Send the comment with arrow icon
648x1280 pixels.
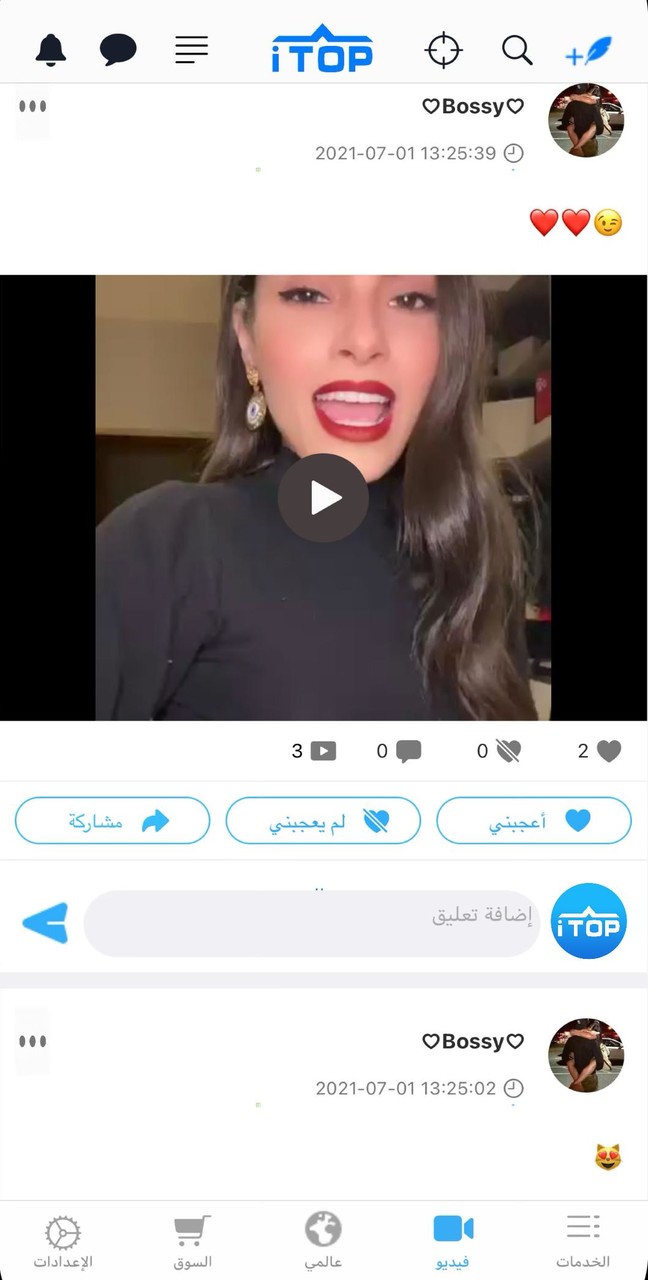(x=46, y=922)
